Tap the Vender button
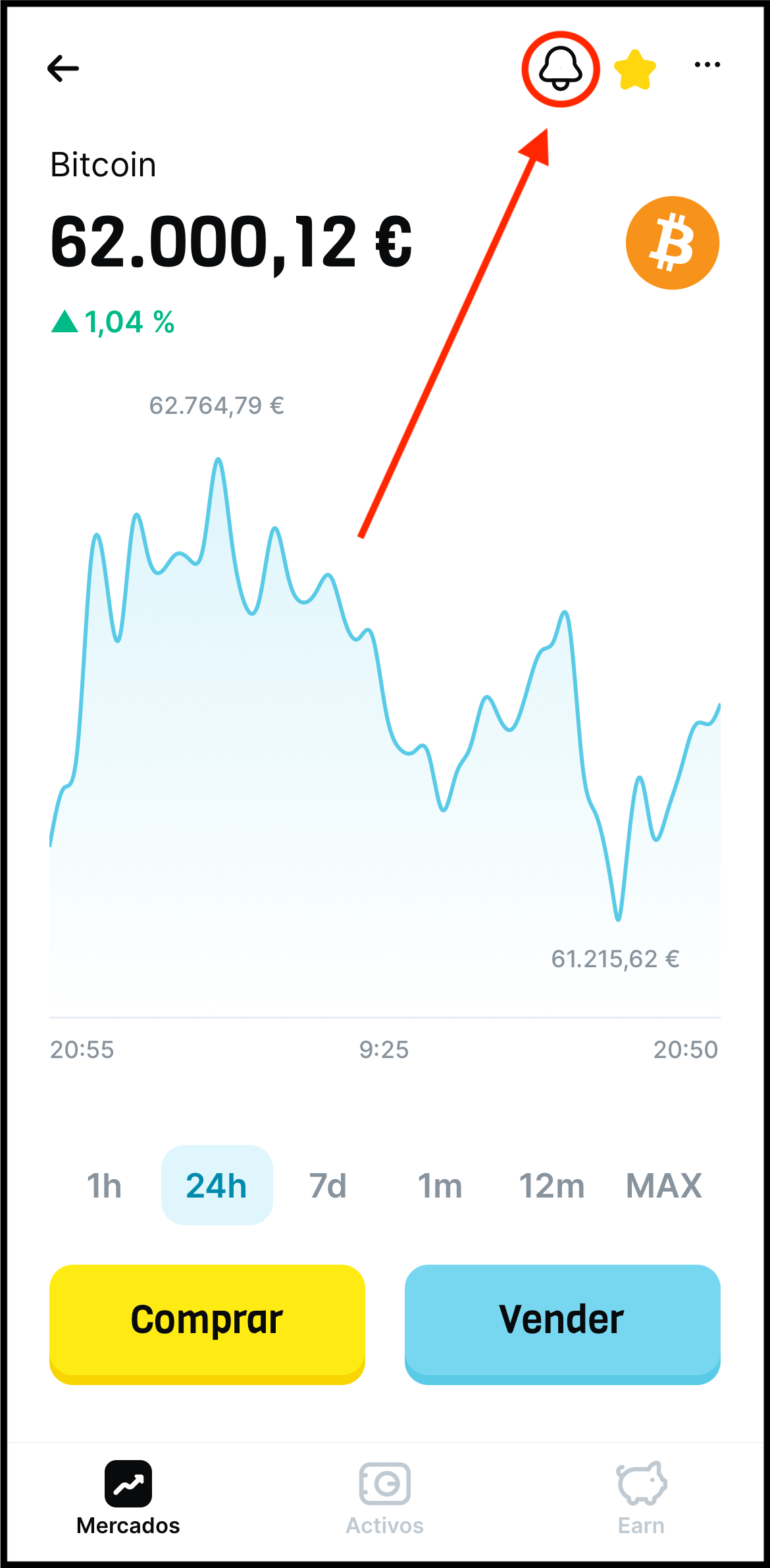 [562, 1323]
